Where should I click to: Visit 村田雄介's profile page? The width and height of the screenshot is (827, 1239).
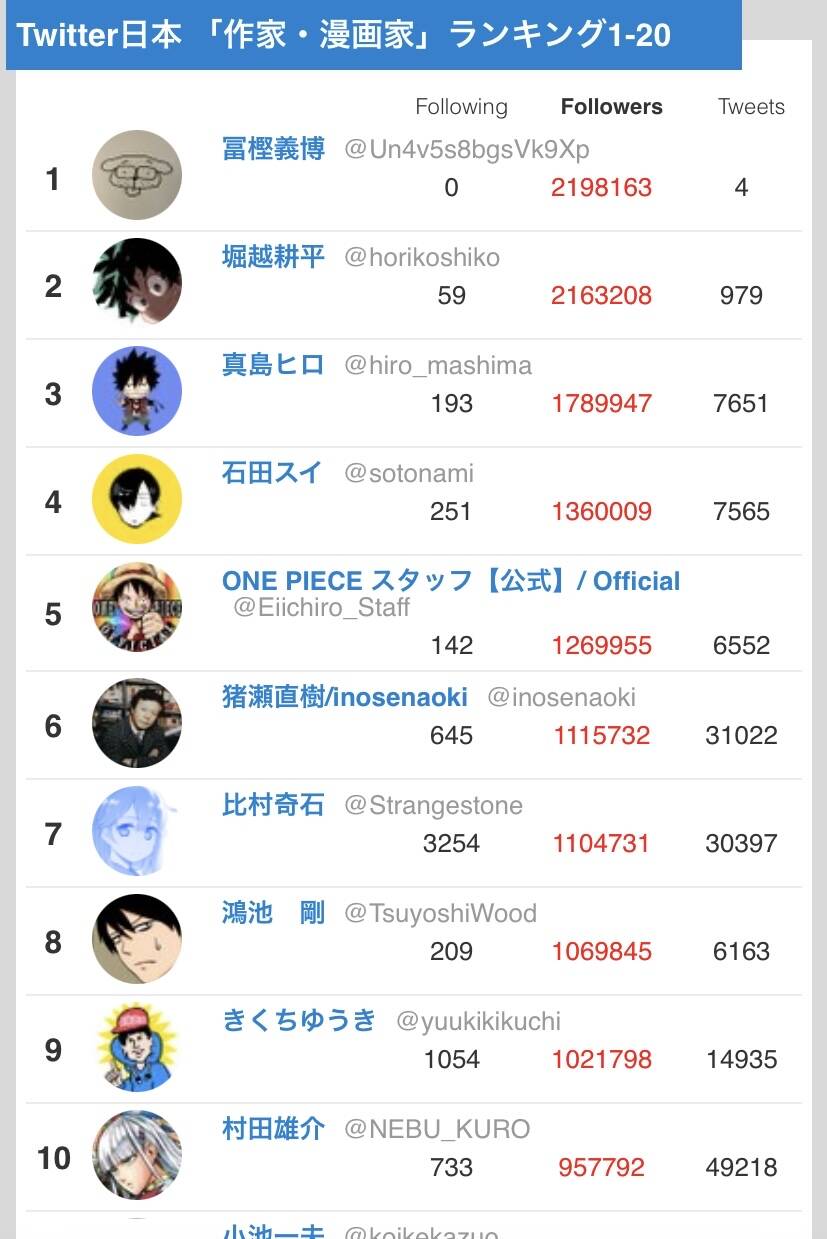[273, 1129]
